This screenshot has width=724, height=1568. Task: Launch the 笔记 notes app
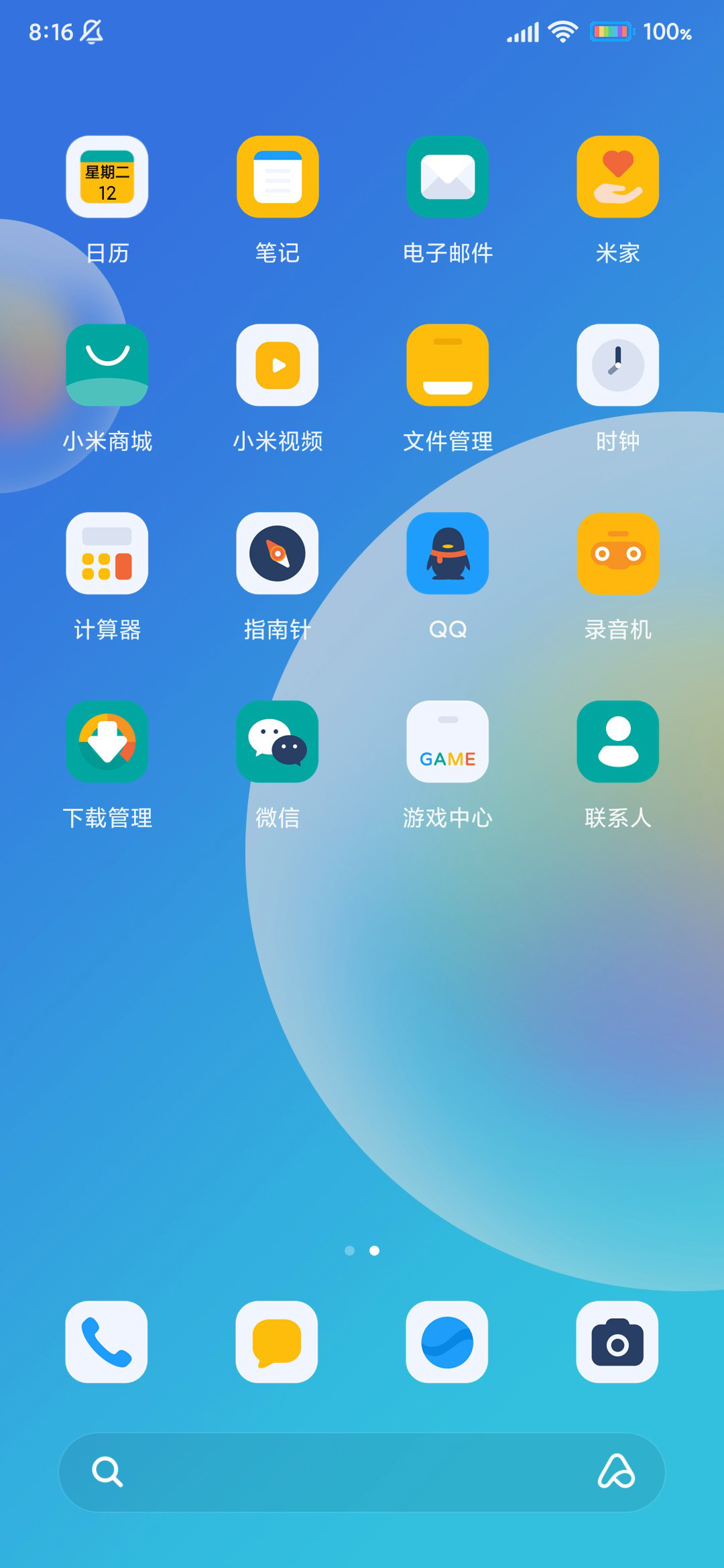[278, 177]
